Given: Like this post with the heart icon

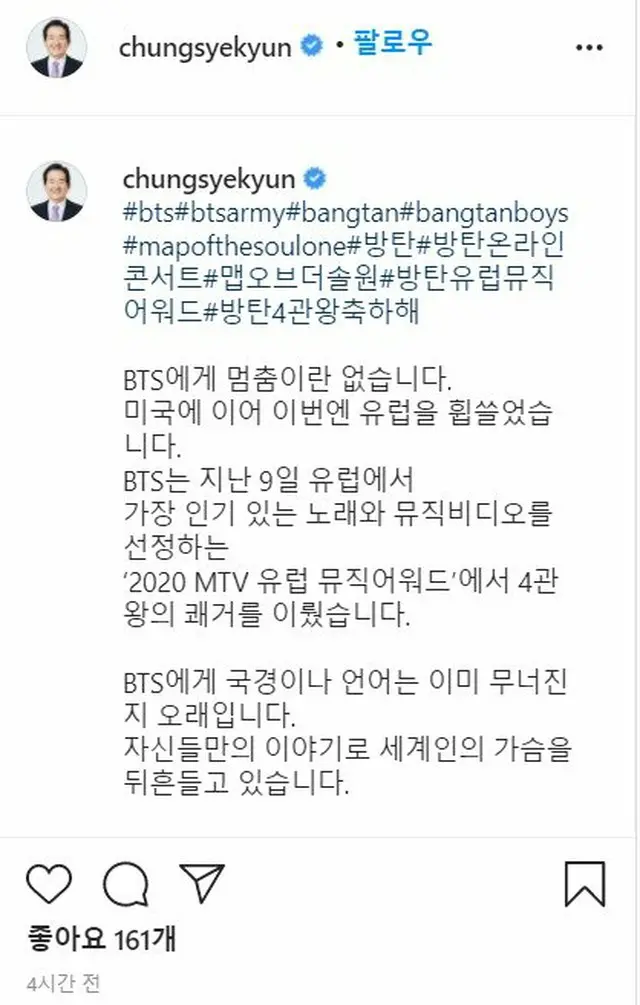Looking at the screenshot, I should tap(49, 884).
